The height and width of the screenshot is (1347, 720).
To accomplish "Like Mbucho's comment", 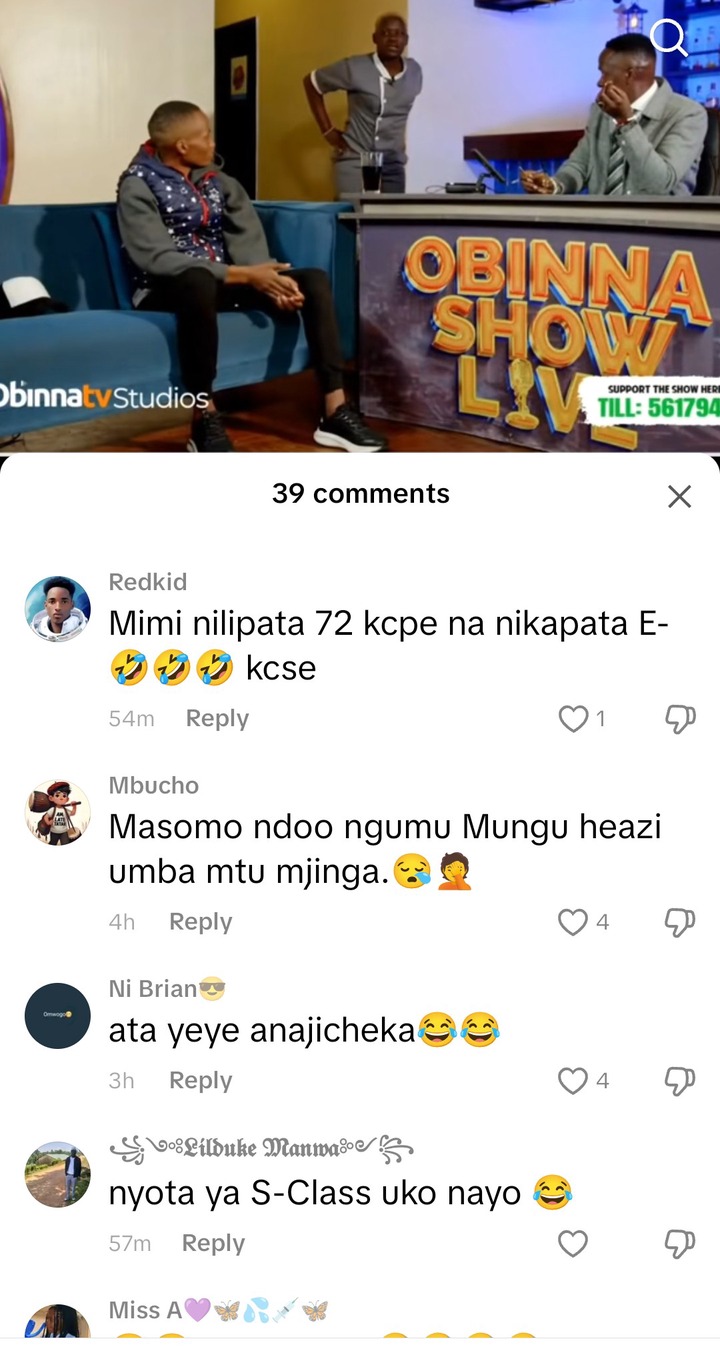I will click(x=573, y=922).
